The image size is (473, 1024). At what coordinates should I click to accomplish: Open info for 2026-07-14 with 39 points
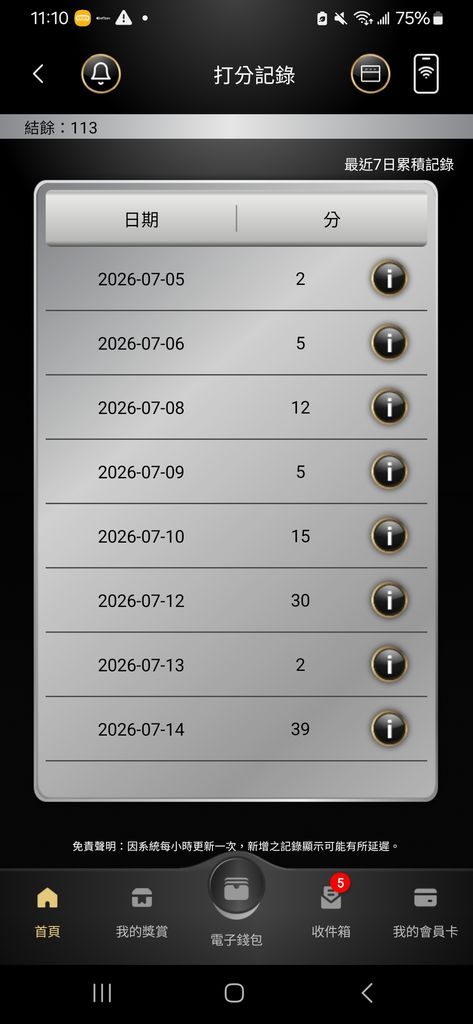pos(389,729)
